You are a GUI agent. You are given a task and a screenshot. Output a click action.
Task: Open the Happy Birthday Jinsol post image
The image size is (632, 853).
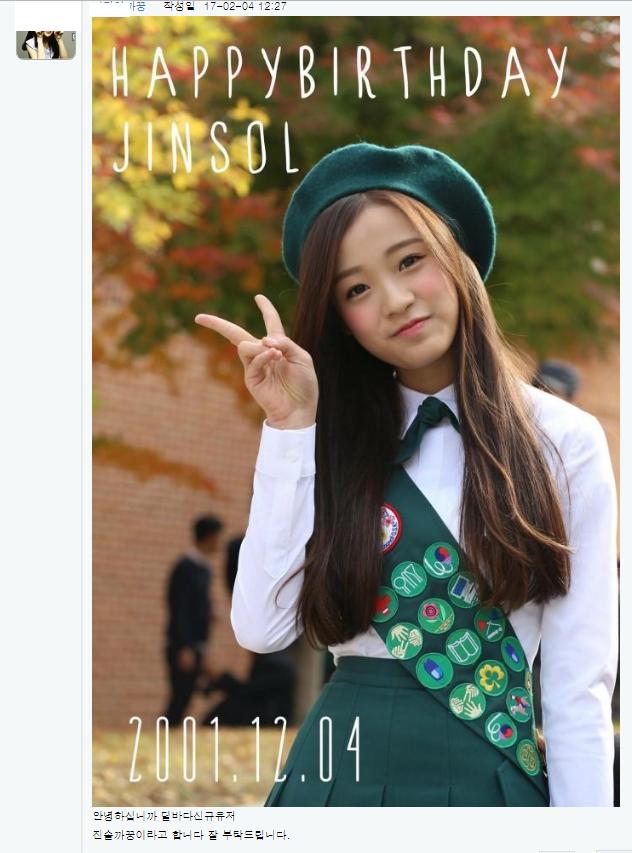tap(355, 410)
